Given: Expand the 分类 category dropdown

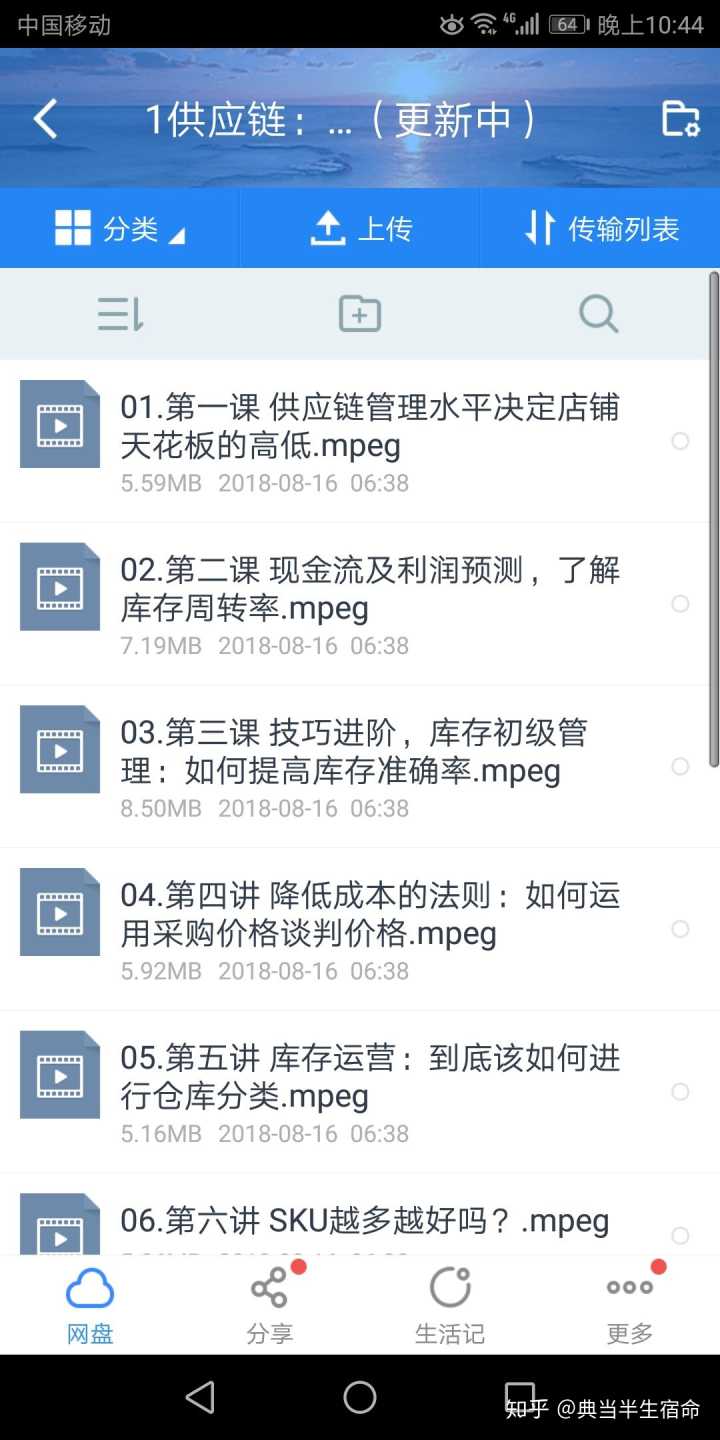Looking at the screenshot, I should coord(120,229).
